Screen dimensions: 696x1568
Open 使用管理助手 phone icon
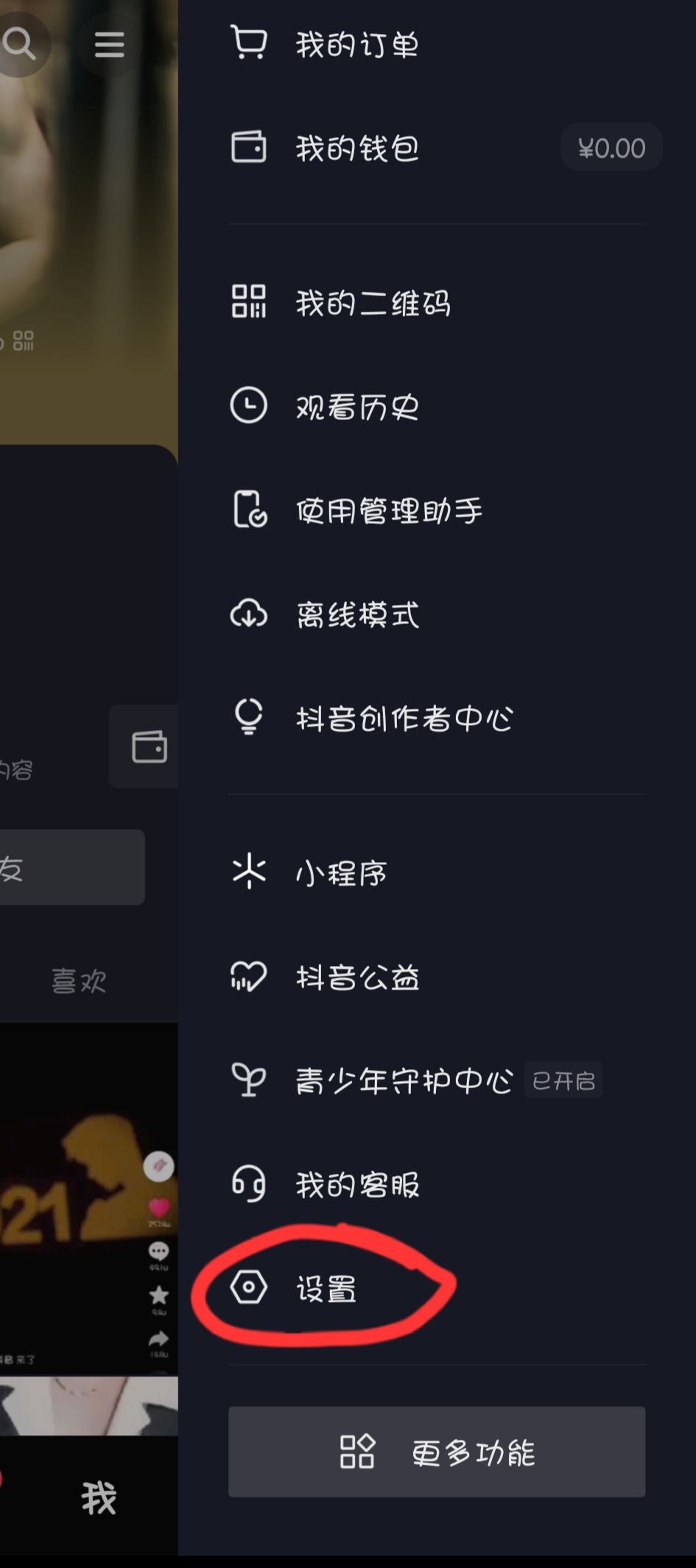248,511
